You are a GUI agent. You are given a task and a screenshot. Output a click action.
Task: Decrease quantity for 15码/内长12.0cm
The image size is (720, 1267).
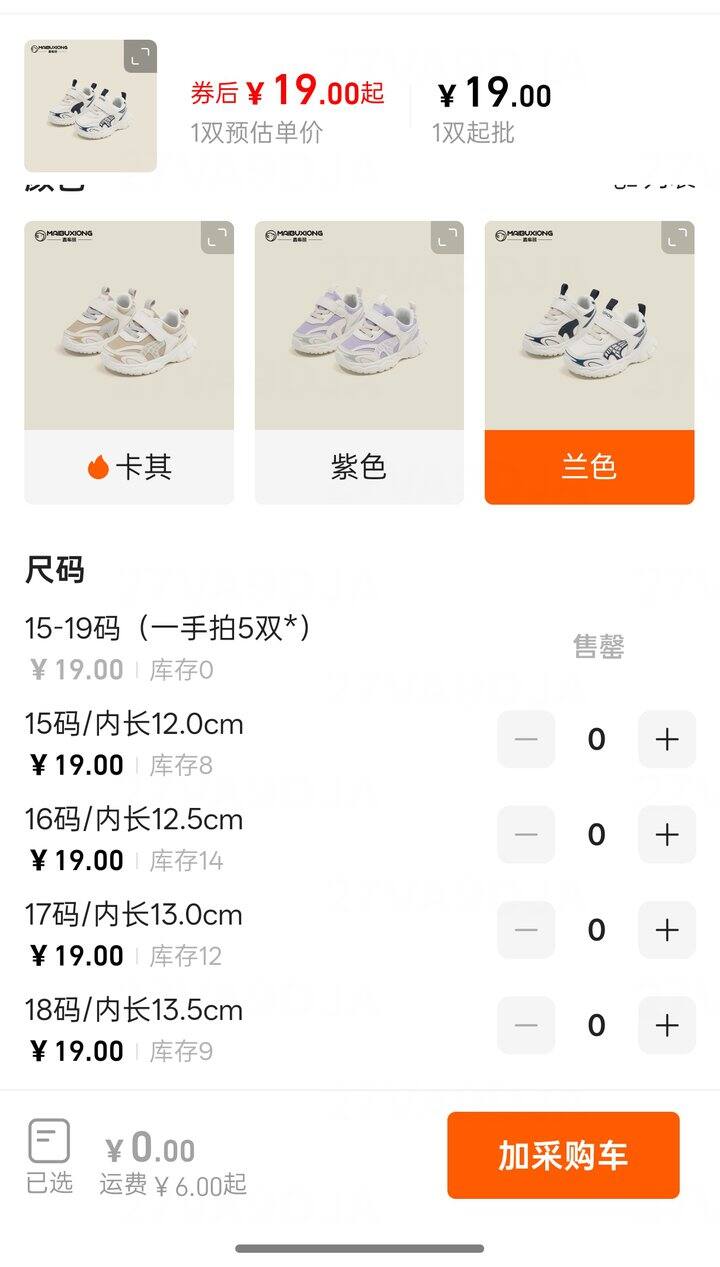[x=526, y=739]
